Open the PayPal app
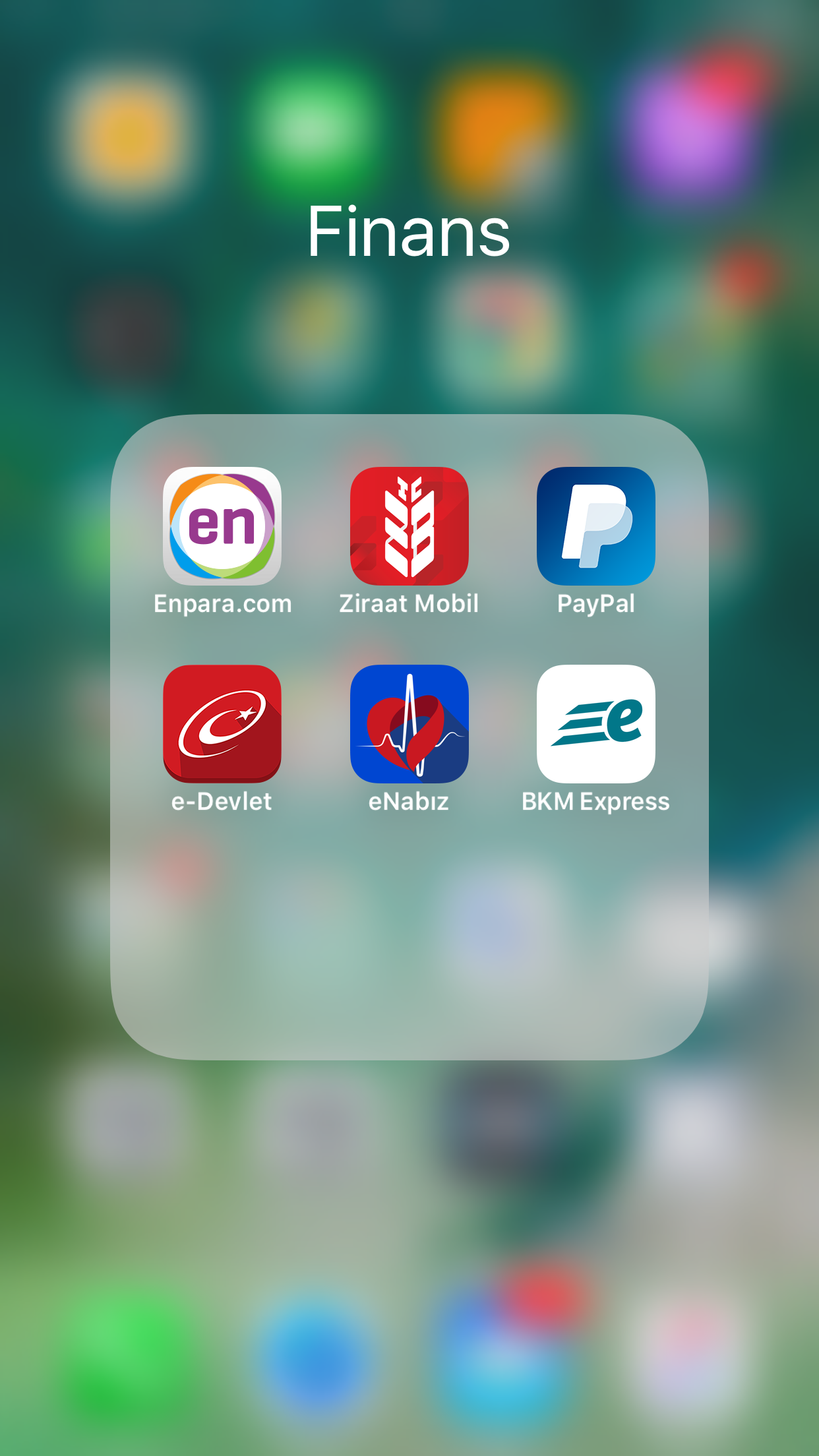 [x=595, y=526]
